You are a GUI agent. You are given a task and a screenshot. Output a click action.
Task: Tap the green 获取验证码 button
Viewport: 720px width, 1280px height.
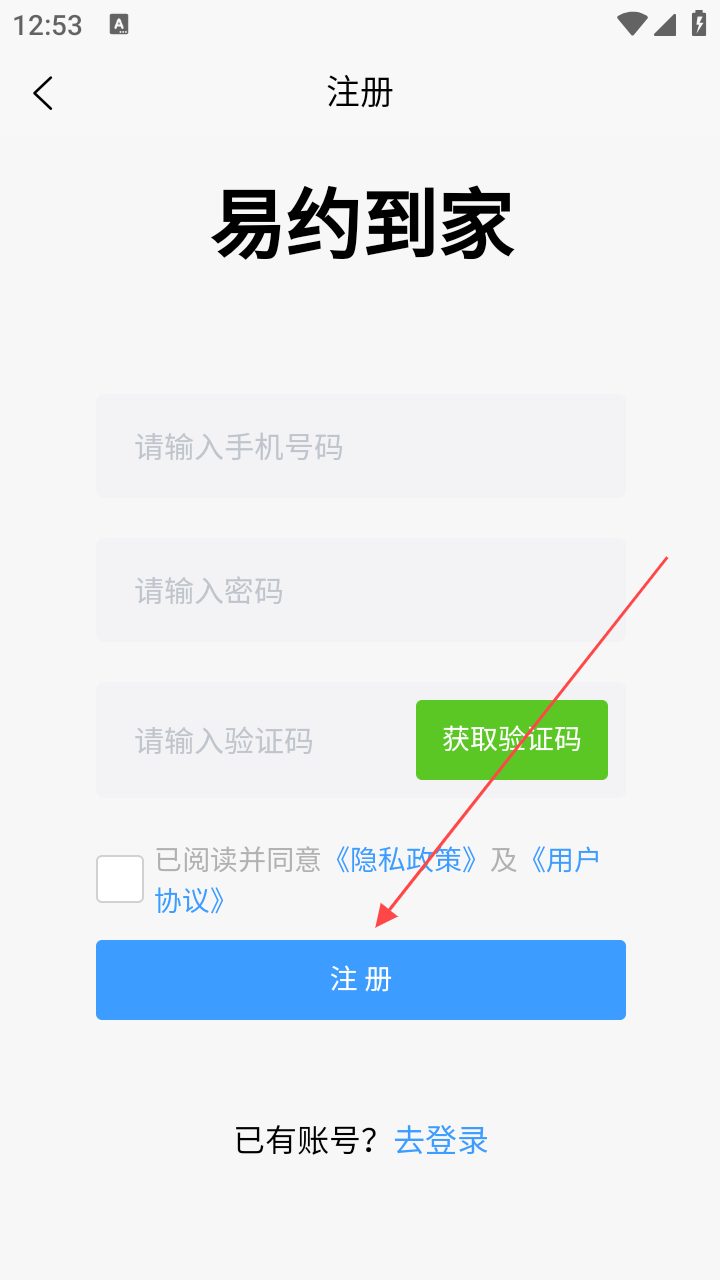[512, 740]
